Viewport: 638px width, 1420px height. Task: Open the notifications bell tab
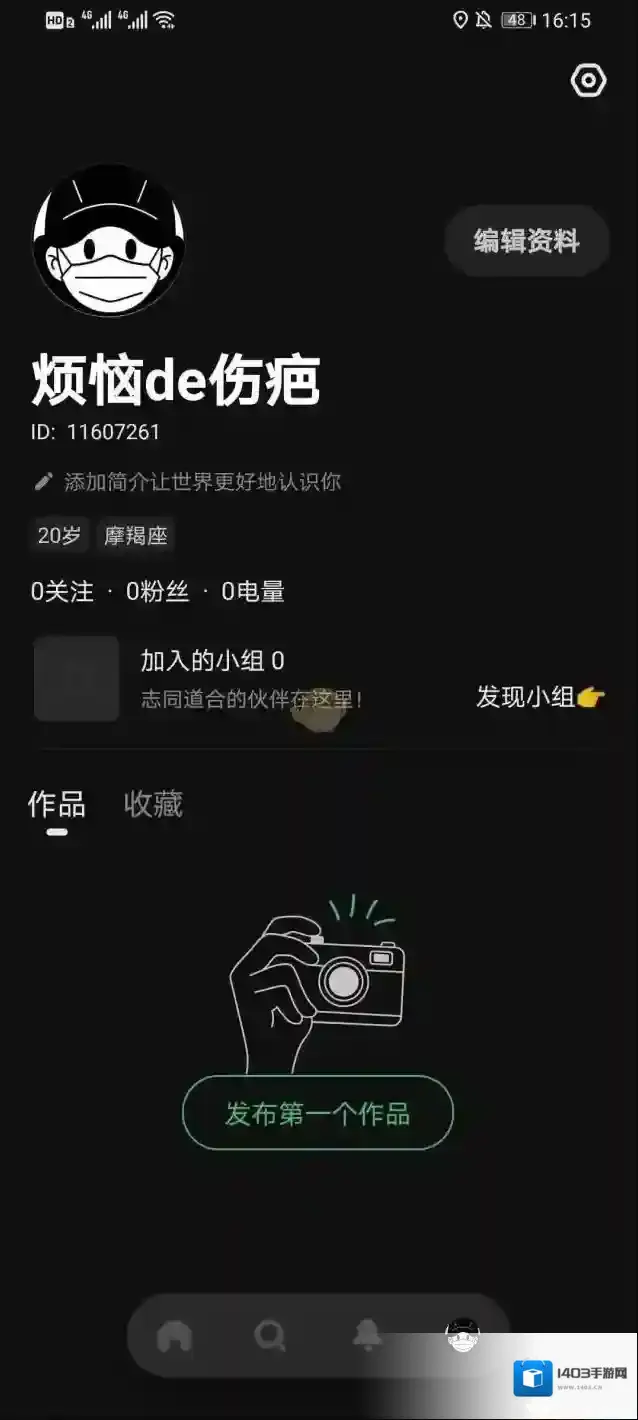point(367,1334)
